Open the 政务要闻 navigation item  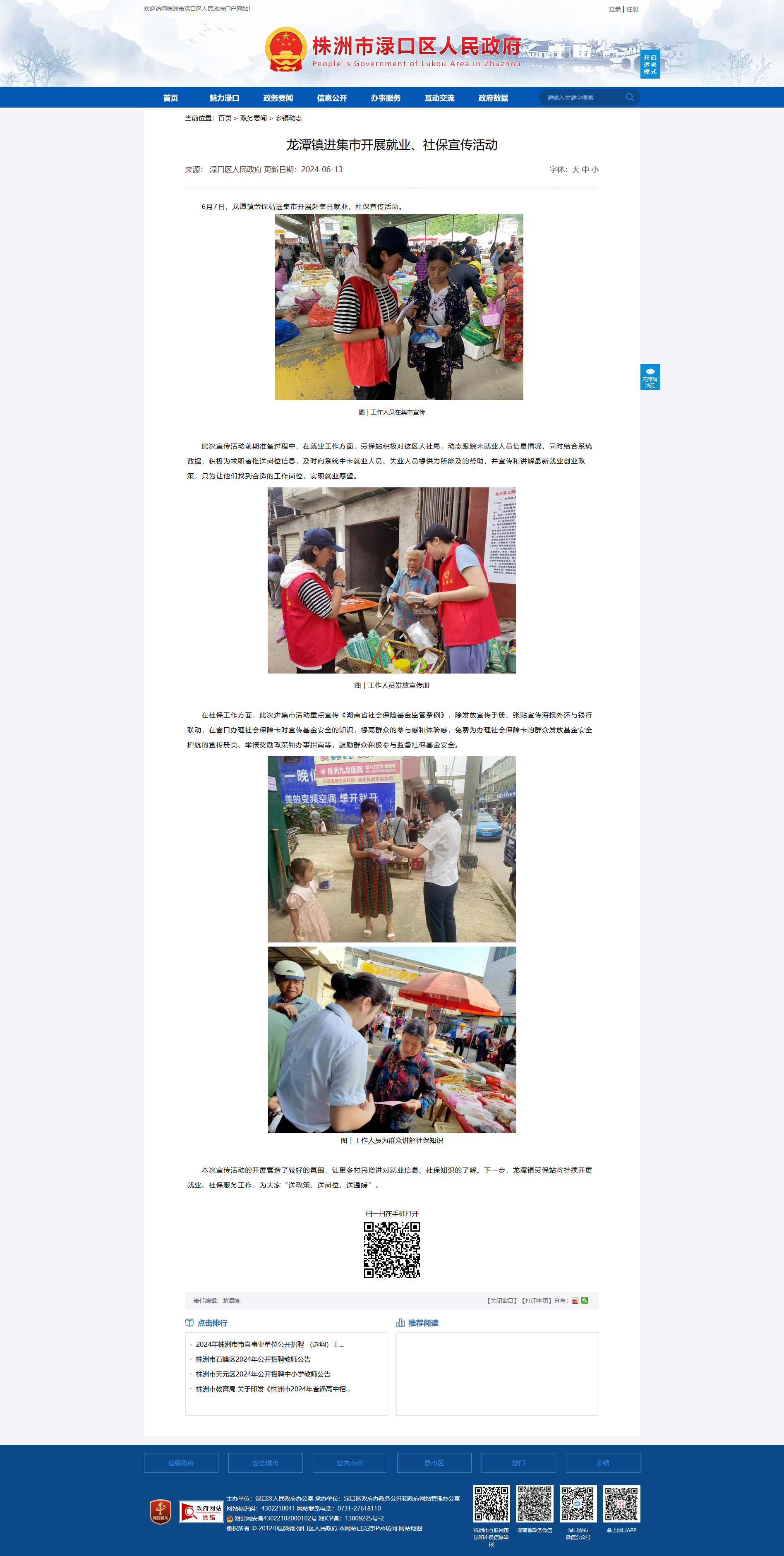(x=278, y=98)
